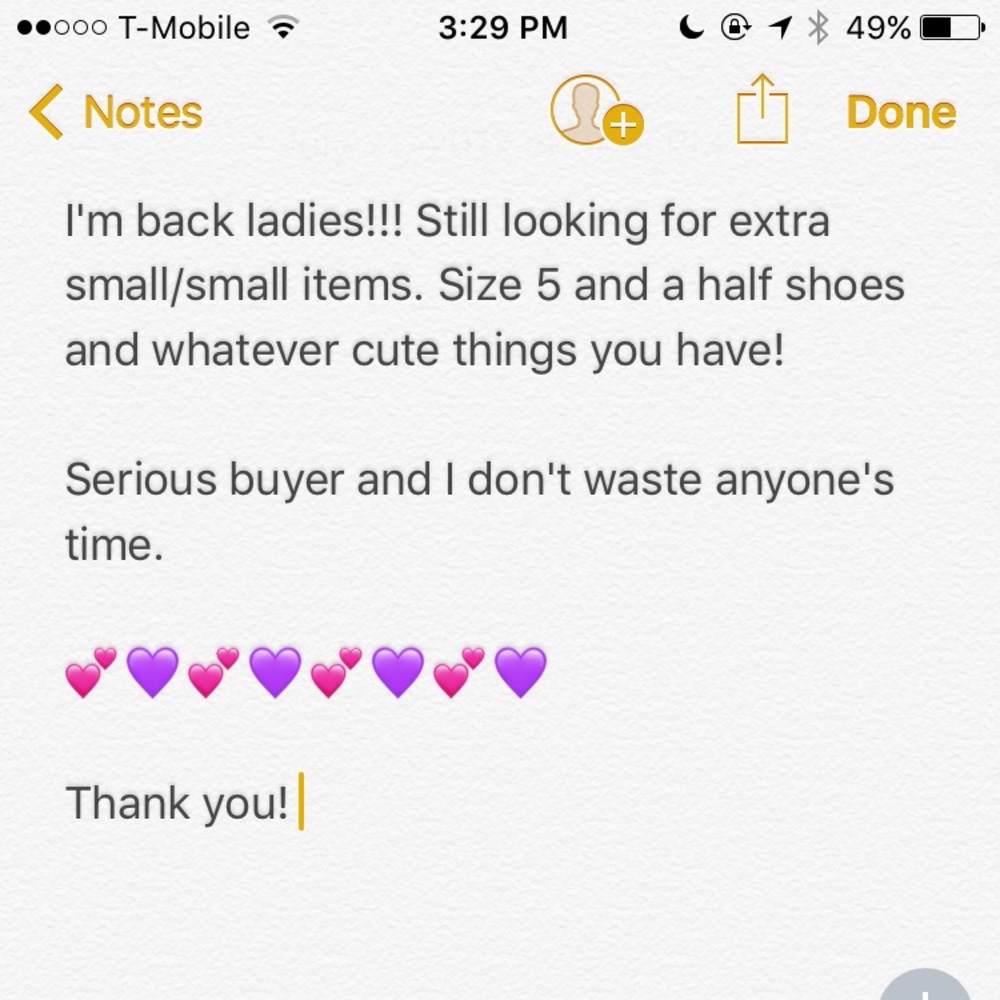Screen dimensions: 1000x1000
Task: Tap Done to finish editing
Action: click(x=901, y=112)
